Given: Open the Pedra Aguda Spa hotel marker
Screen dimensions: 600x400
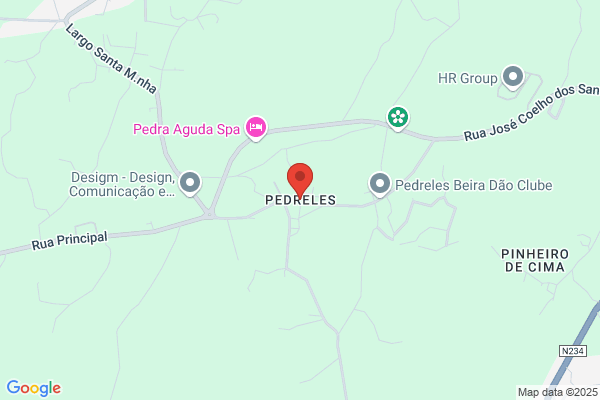Looking at the screenshot, I should coord(256,127).
